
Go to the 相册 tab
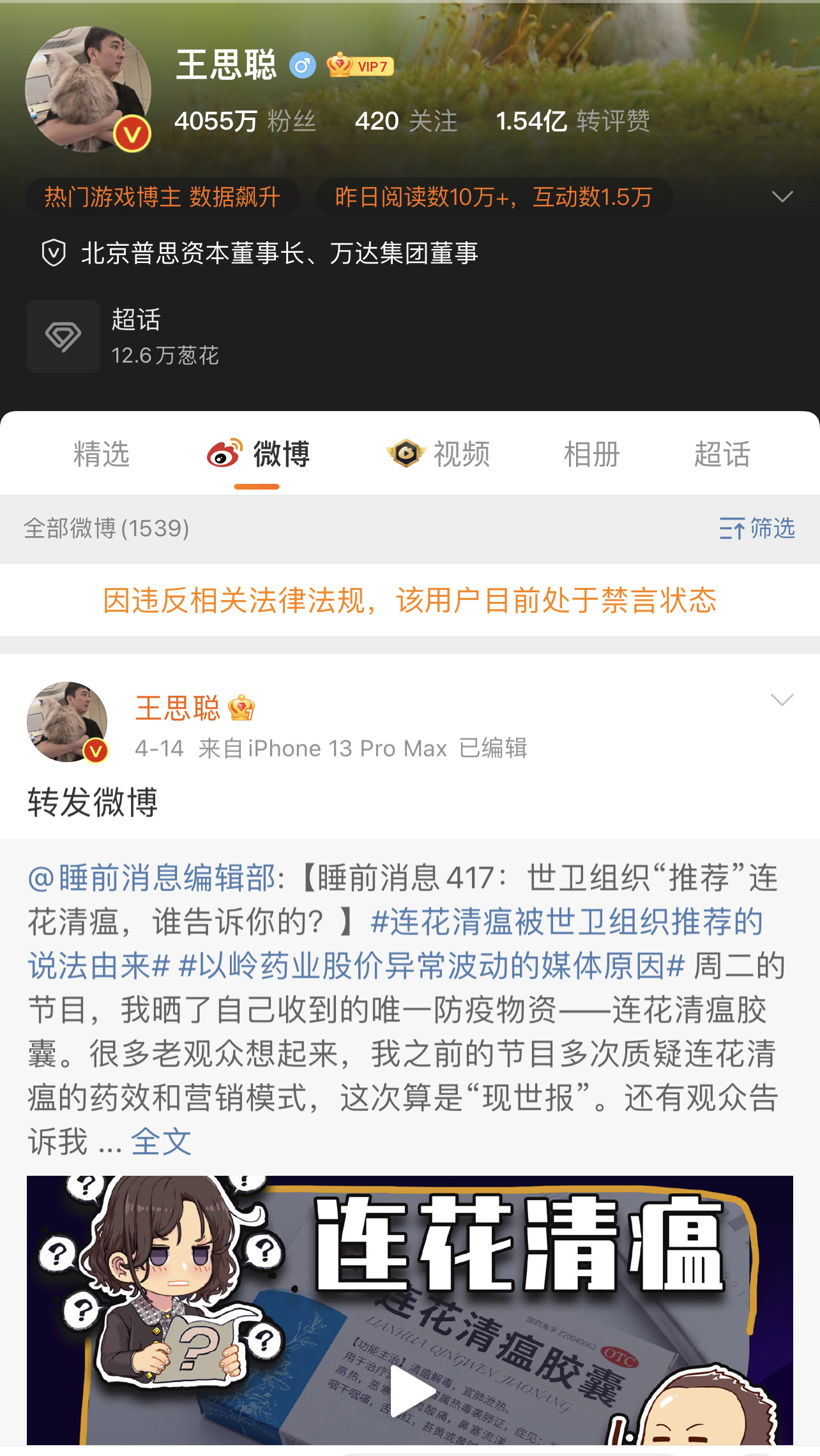(591, 454)
